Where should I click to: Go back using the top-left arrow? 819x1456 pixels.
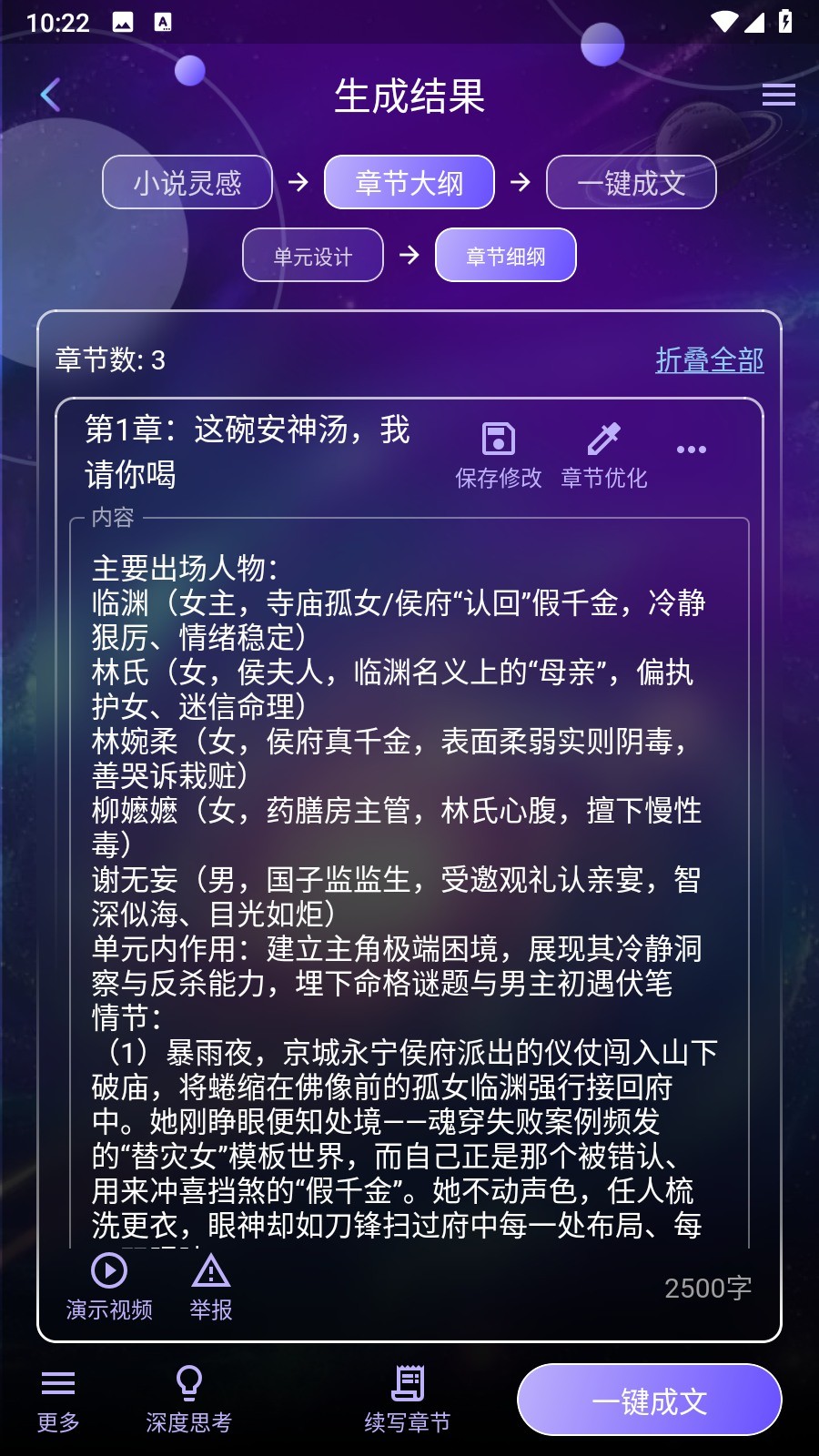(x=51, y=95)
